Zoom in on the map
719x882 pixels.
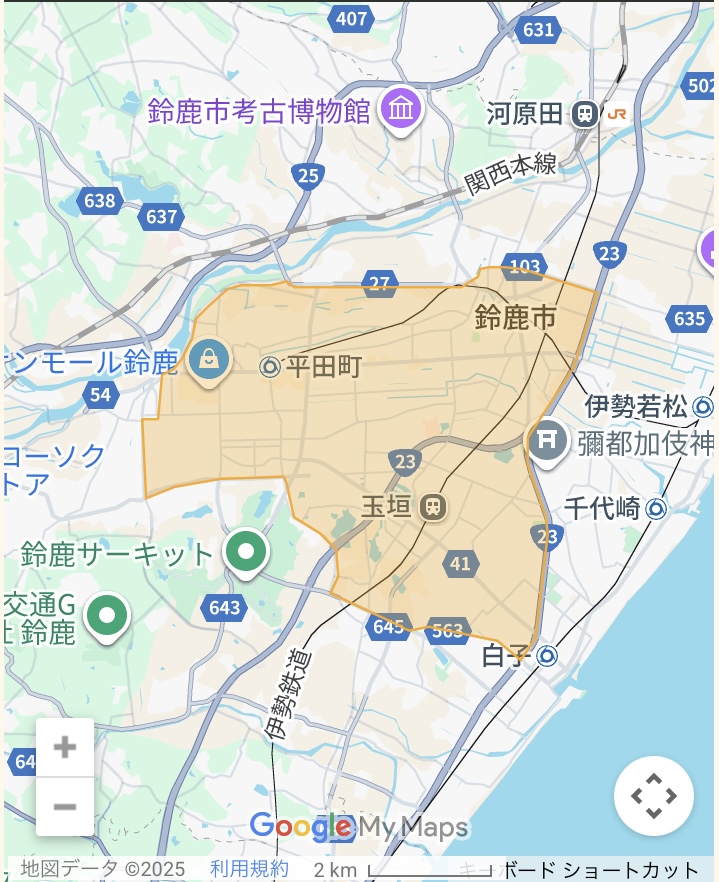[65, 747]
